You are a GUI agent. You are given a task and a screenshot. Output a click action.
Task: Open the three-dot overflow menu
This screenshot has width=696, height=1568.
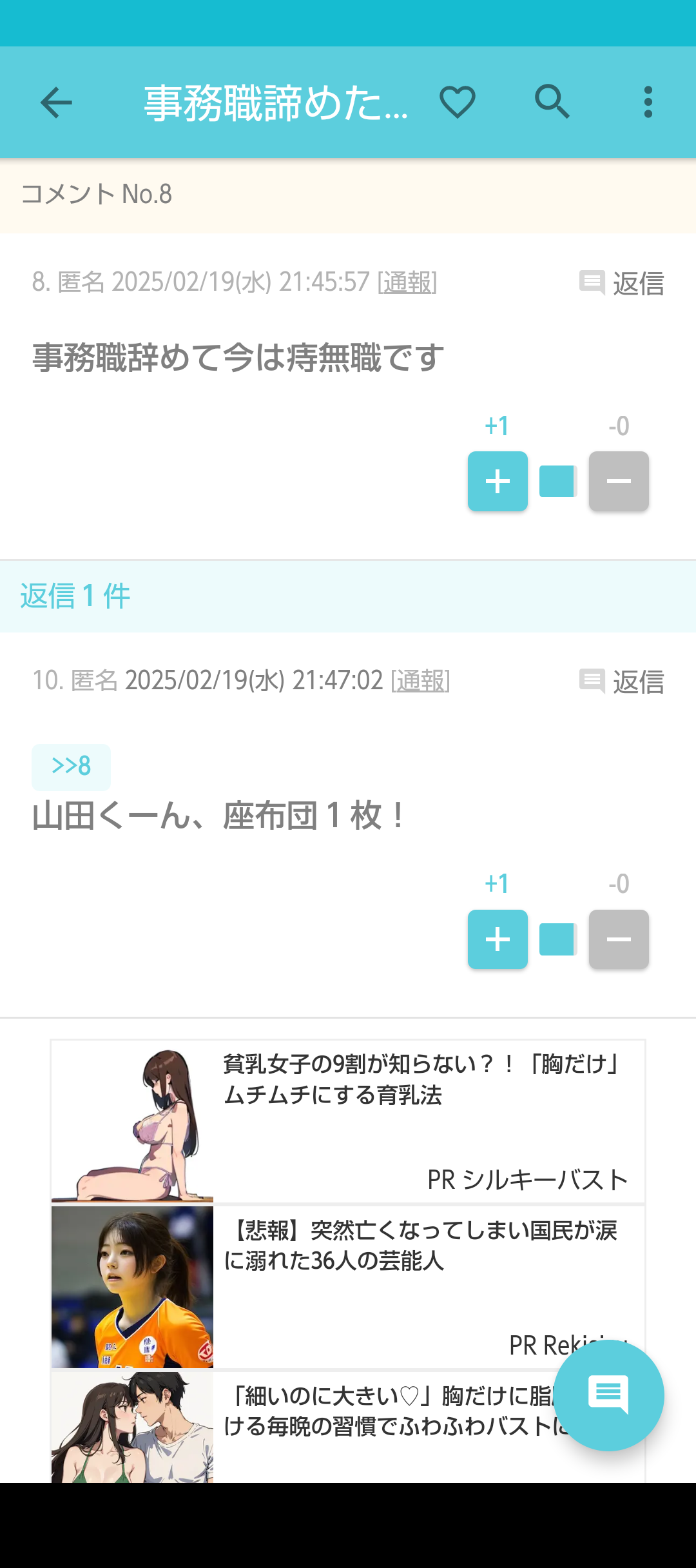coord(648,102)
